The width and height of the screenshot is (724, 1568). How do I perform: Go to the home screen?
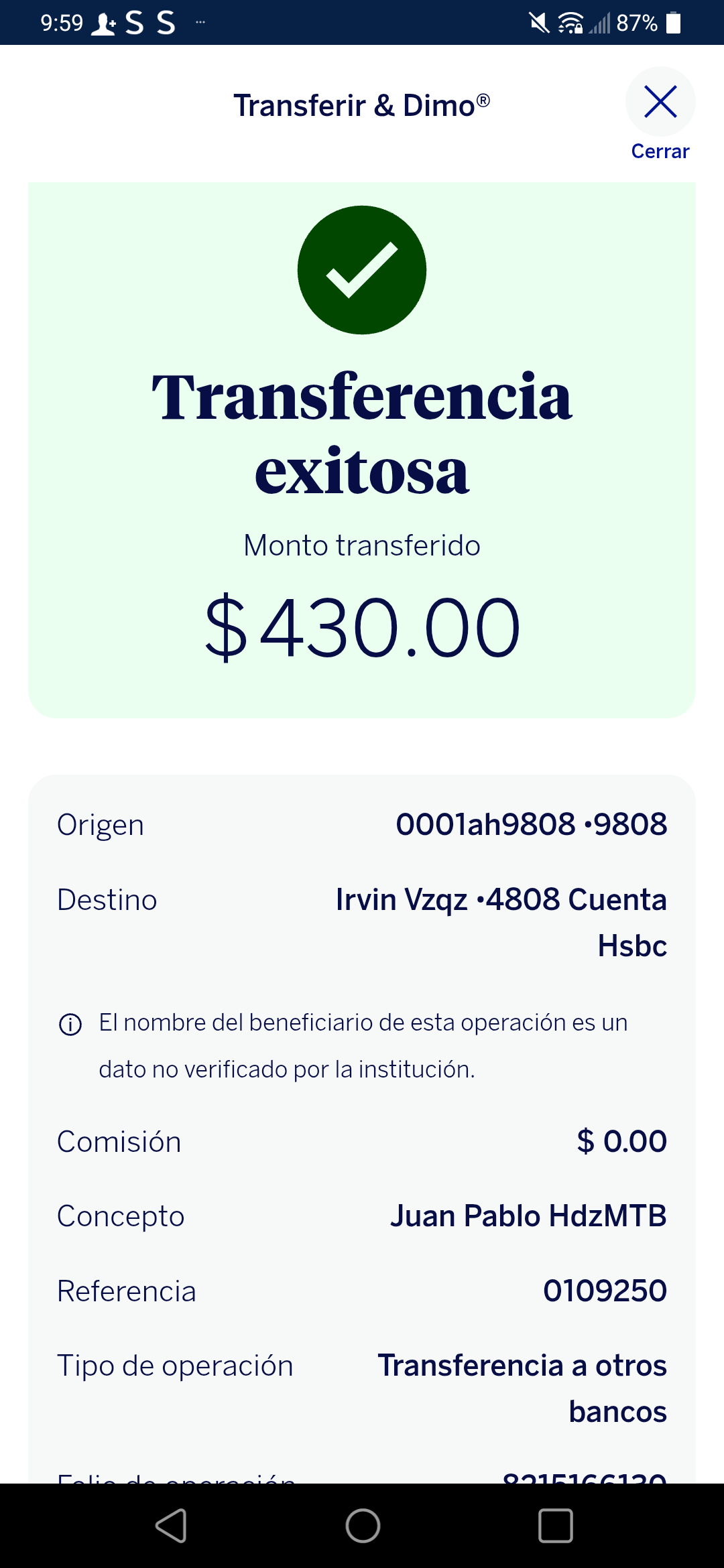tap(363, 1526)
